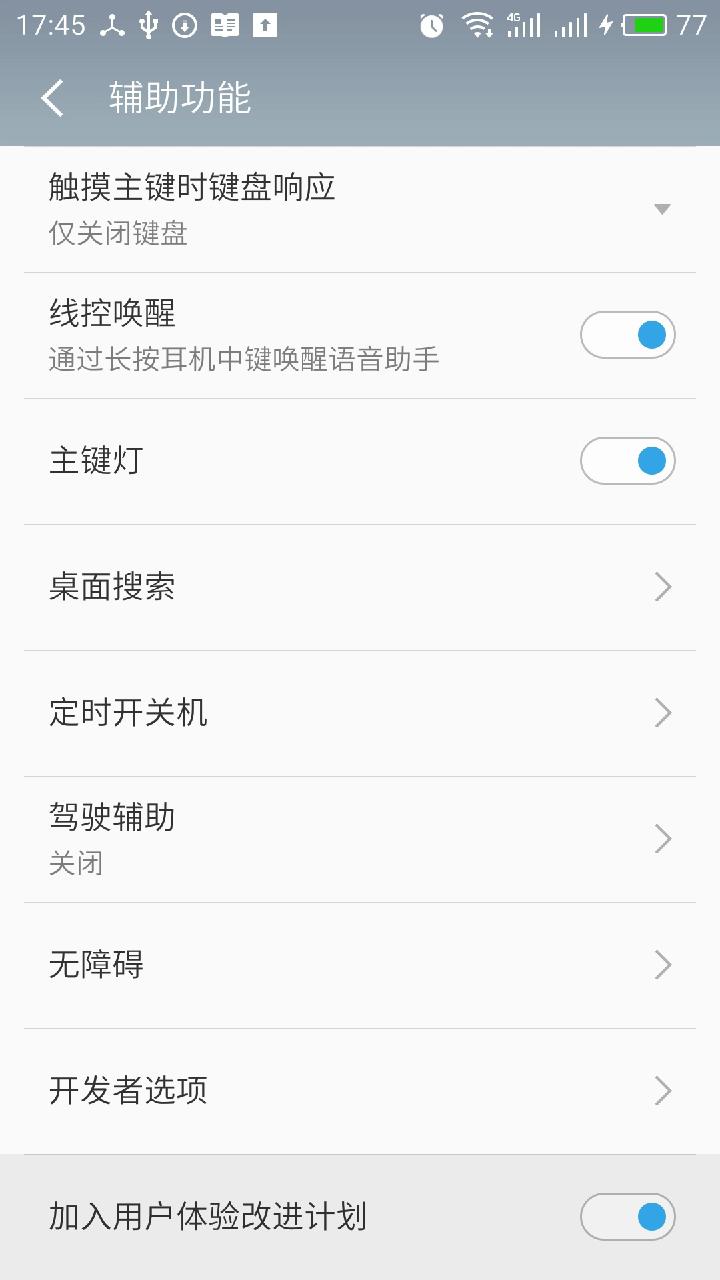Expand the 触摸主键时键盘响应 dropdown
Image resolution: width=720 pixels, height=1280 pixels.
tap(662, 208)
